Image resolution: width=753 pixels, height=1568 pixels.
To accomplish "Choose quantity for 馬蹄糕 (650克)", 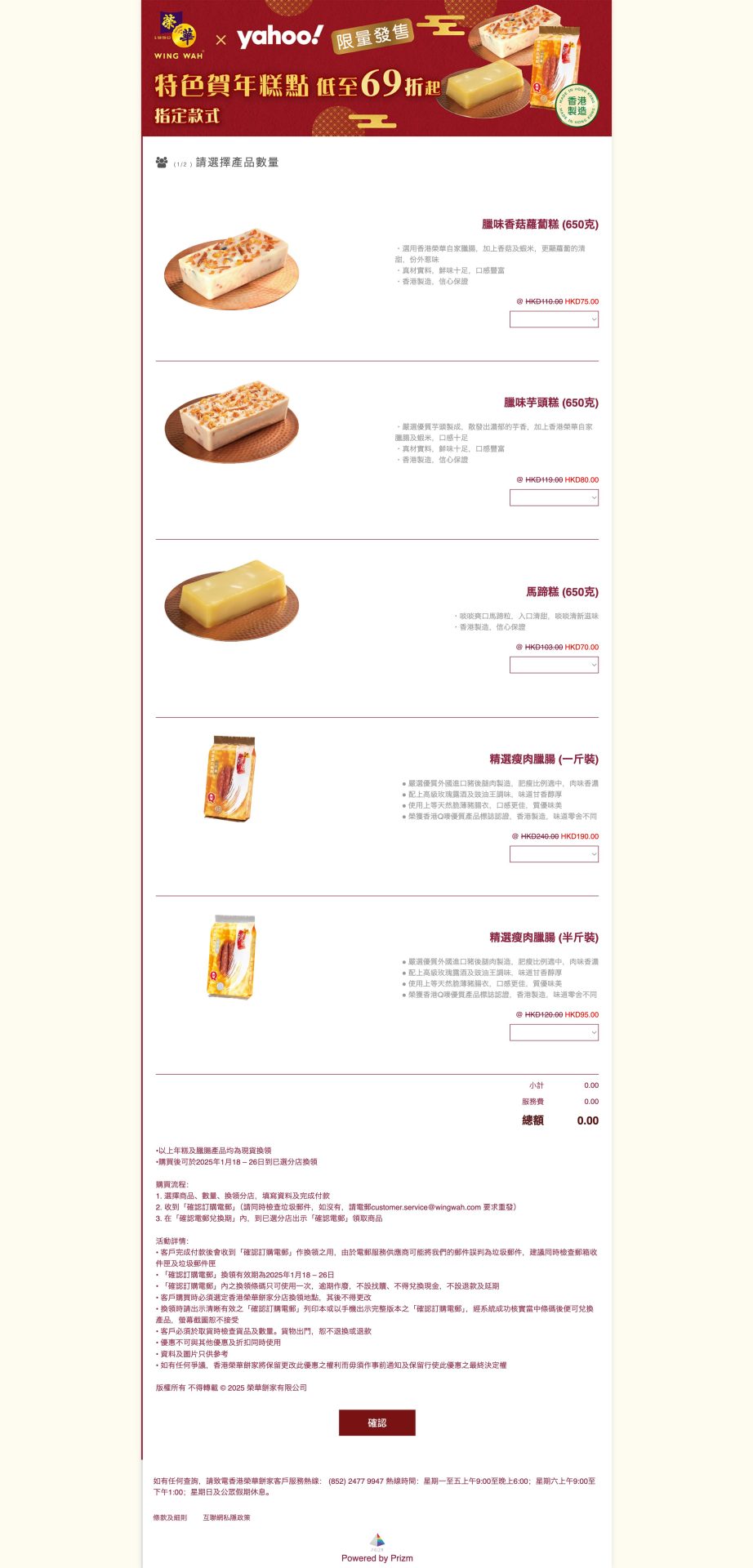I will pos(554,665).
